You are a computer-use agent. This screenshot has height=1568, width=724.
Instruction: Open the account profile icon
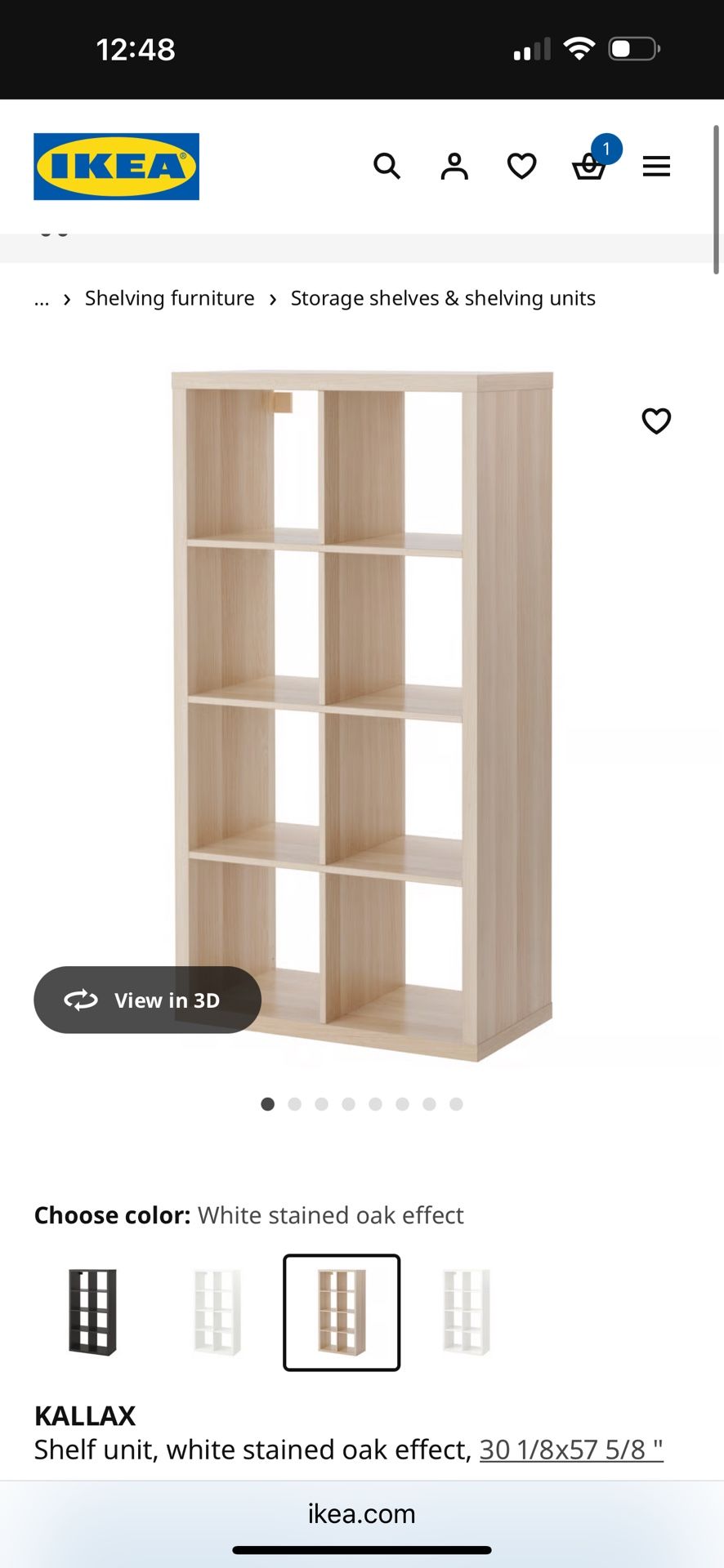(454, 167)
